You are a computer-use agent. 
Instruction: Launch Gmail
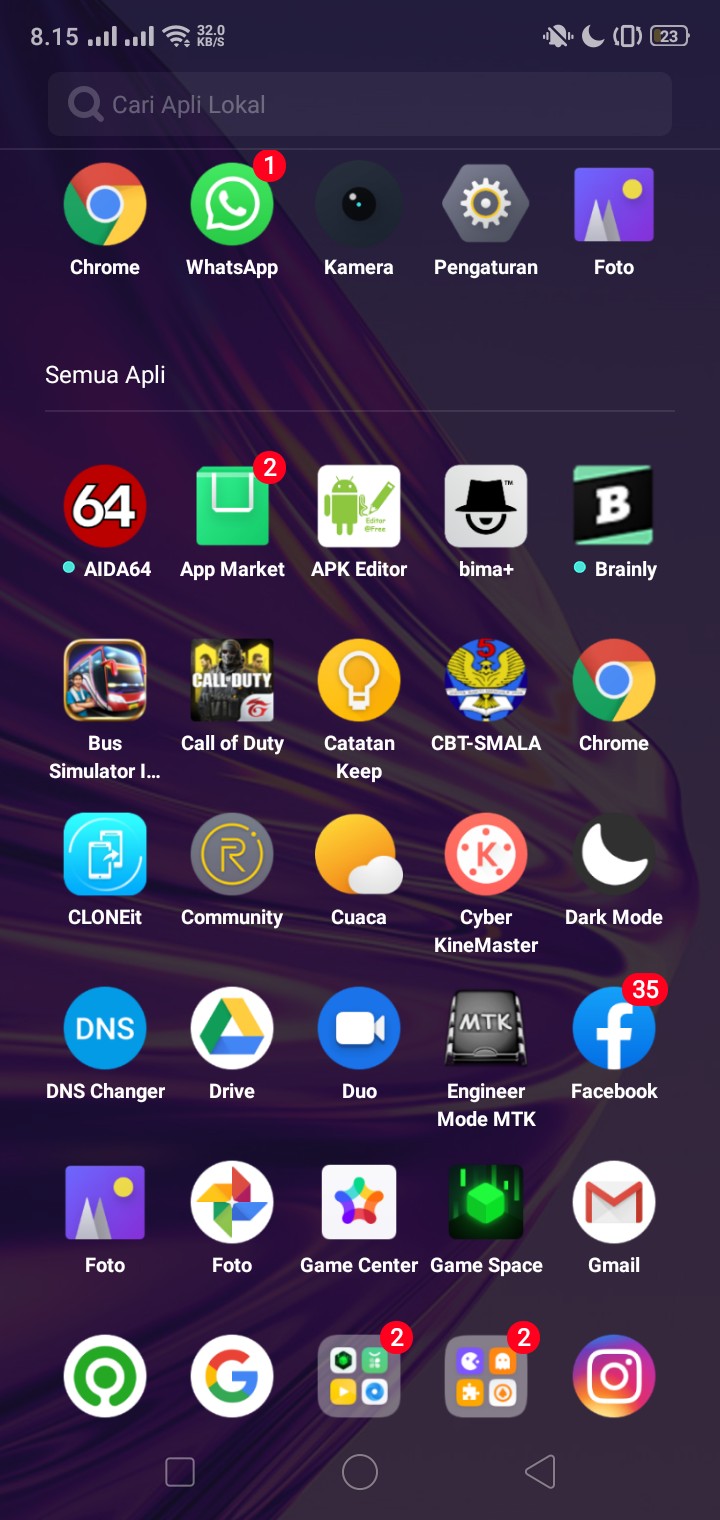click(x=614, y=1202)
